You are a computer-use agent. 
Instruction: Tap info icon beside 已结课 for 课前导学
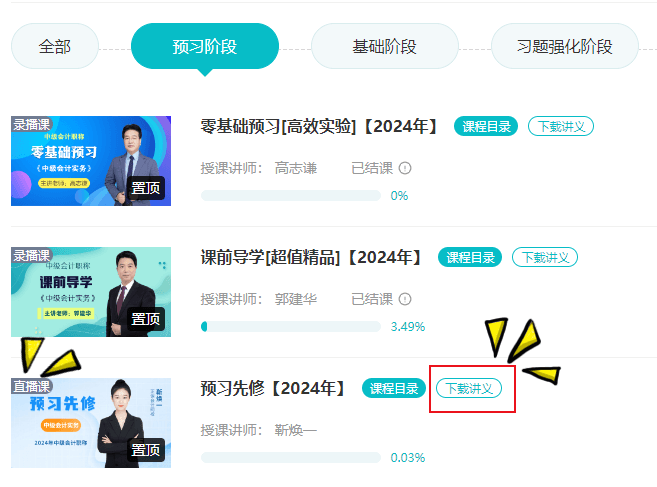[405, 299]
